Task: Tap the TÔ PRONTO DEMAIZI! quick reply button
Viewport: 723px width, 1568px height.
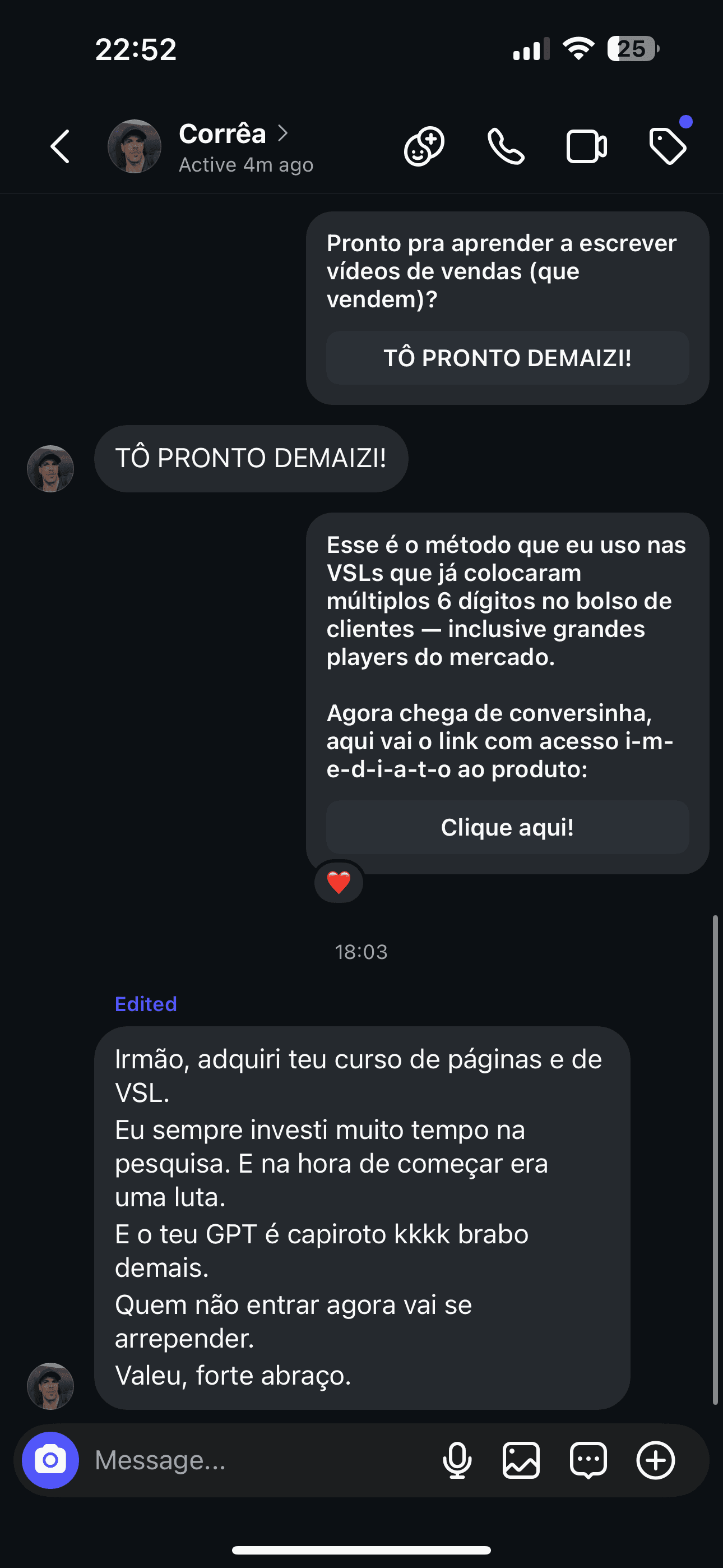Action: click(508, 358)
